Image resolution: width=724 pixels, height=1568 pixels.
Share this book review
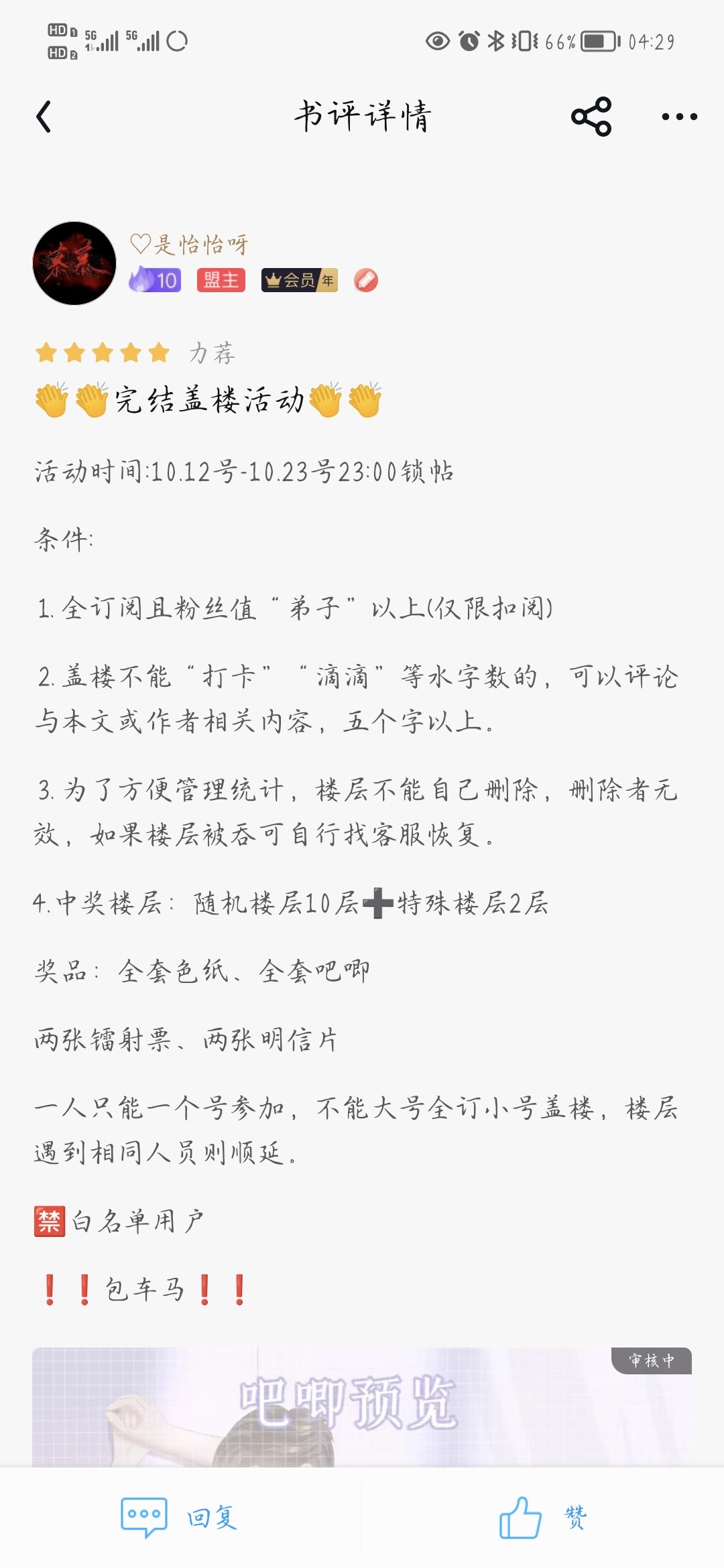tap(591, 117)
